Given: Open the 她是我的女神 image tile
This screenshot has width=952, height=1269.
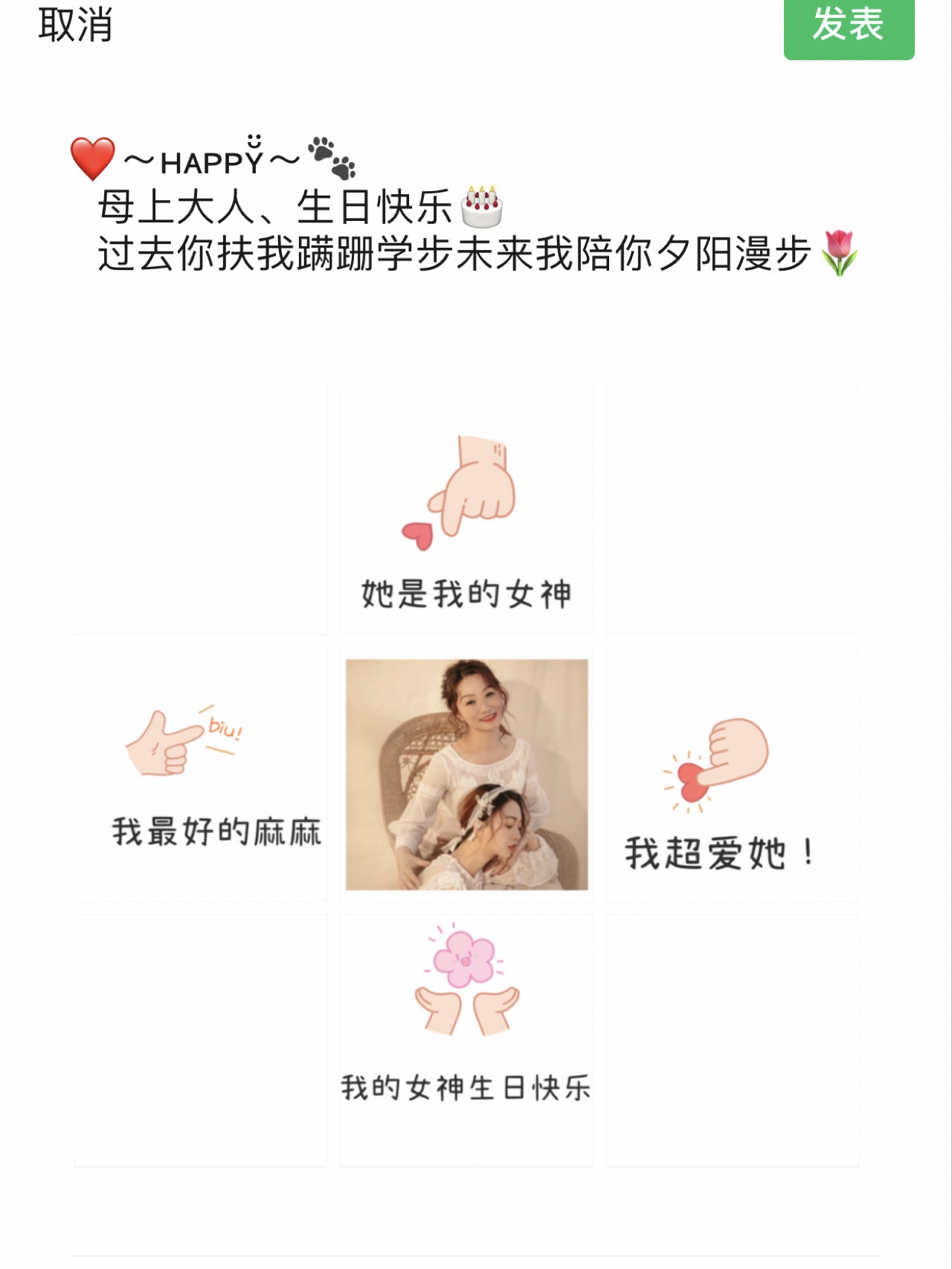Looking at the screenshot, I should [466, 509].
